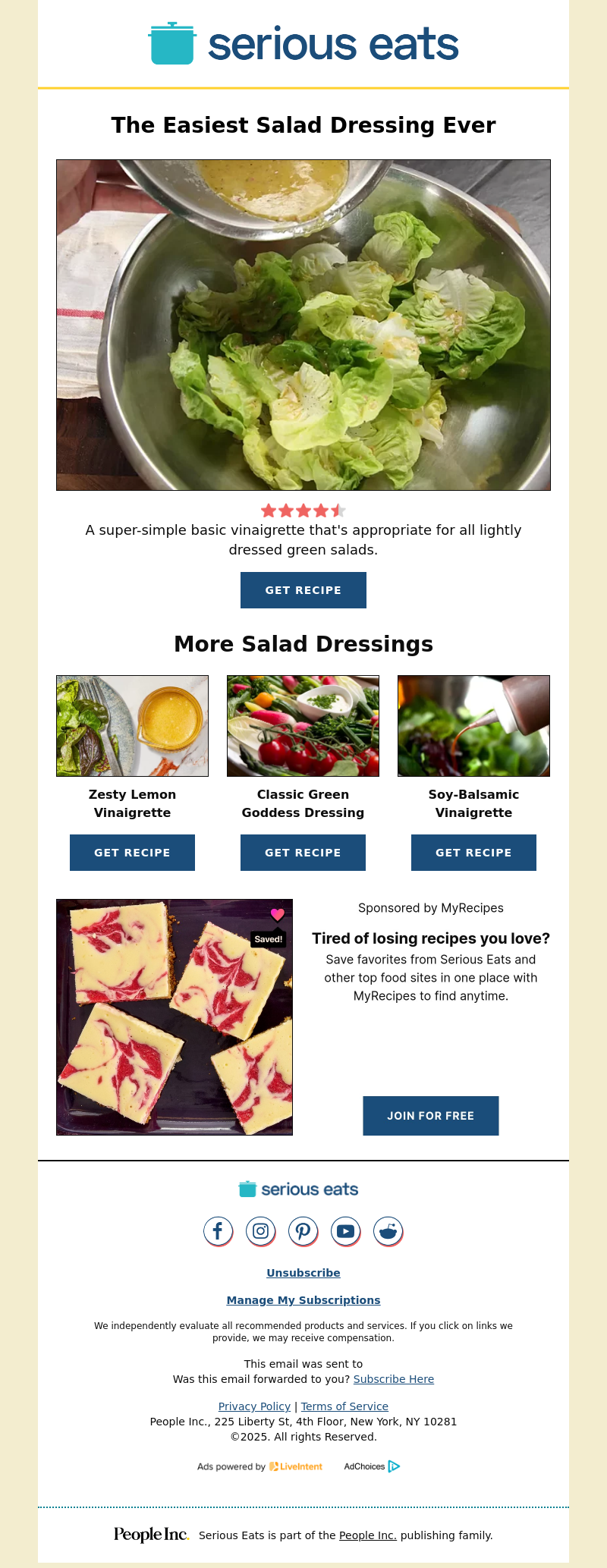This screenshot has width=607, height=1568.
Task: Open the Soy-Balsamic Vinaigrette image
Action: point(473,726)
